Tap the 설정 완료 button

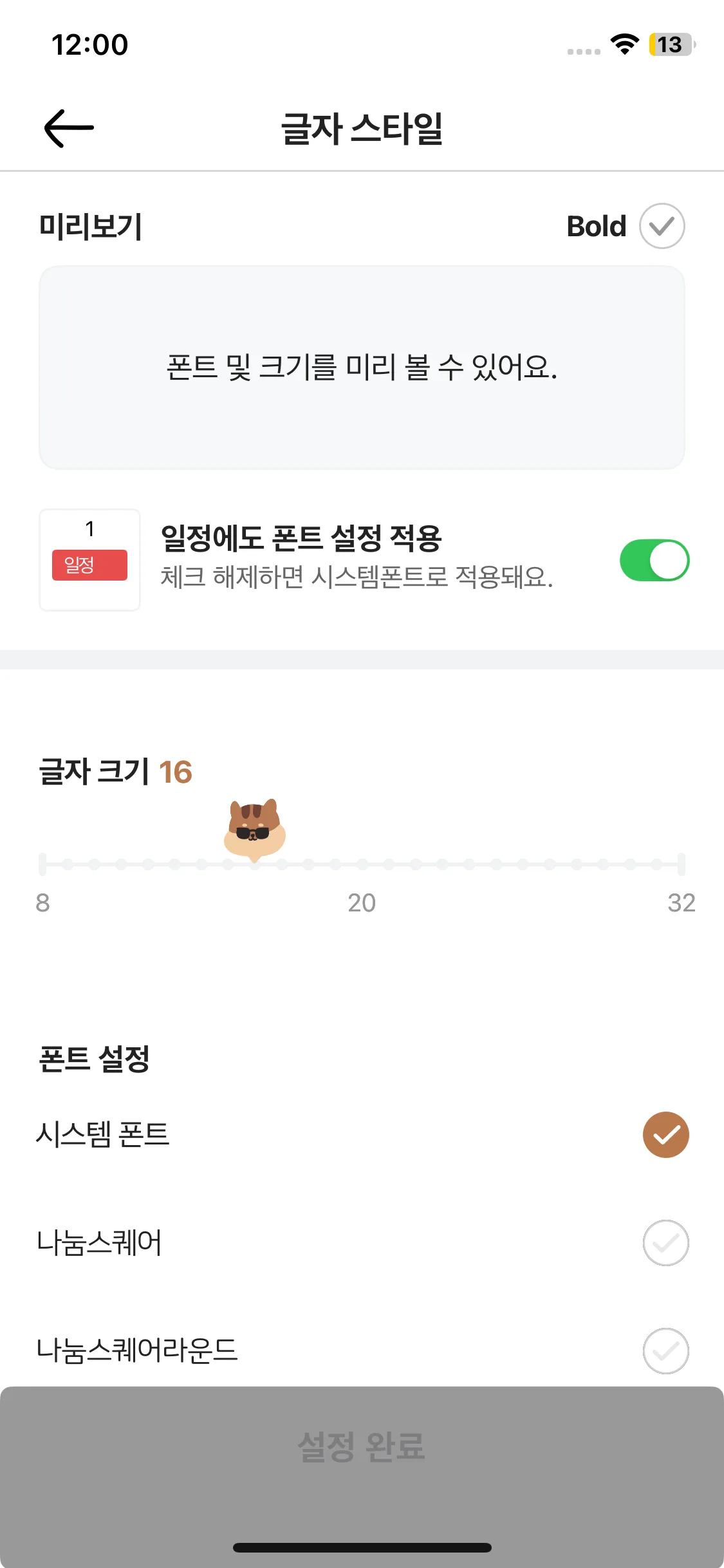click(x=362, y=1447)
